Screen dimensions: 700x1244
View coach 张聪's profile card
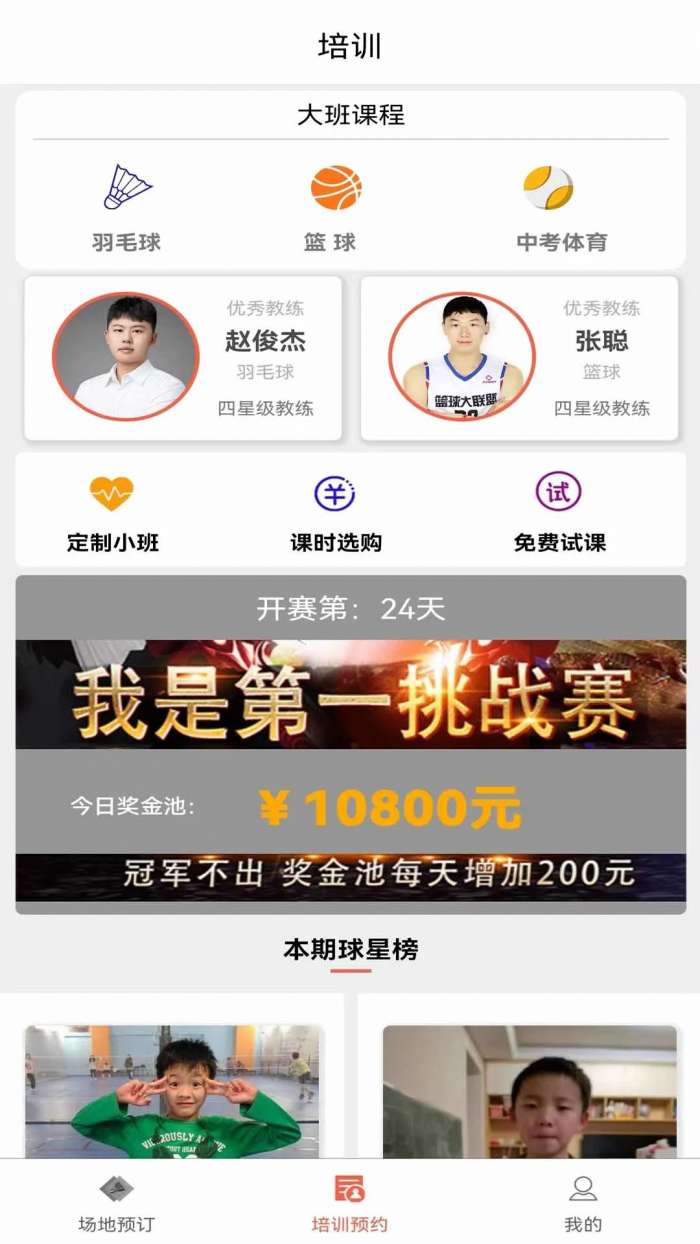[x=519, y=358]
